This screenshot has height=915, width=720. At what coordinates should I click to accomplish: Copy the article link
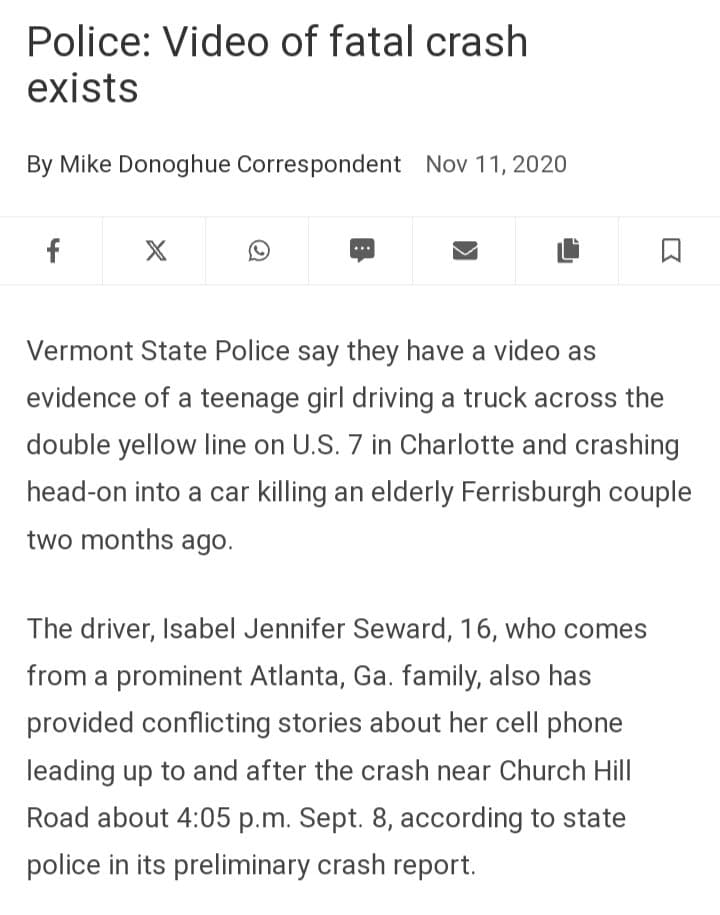(567, 250)
